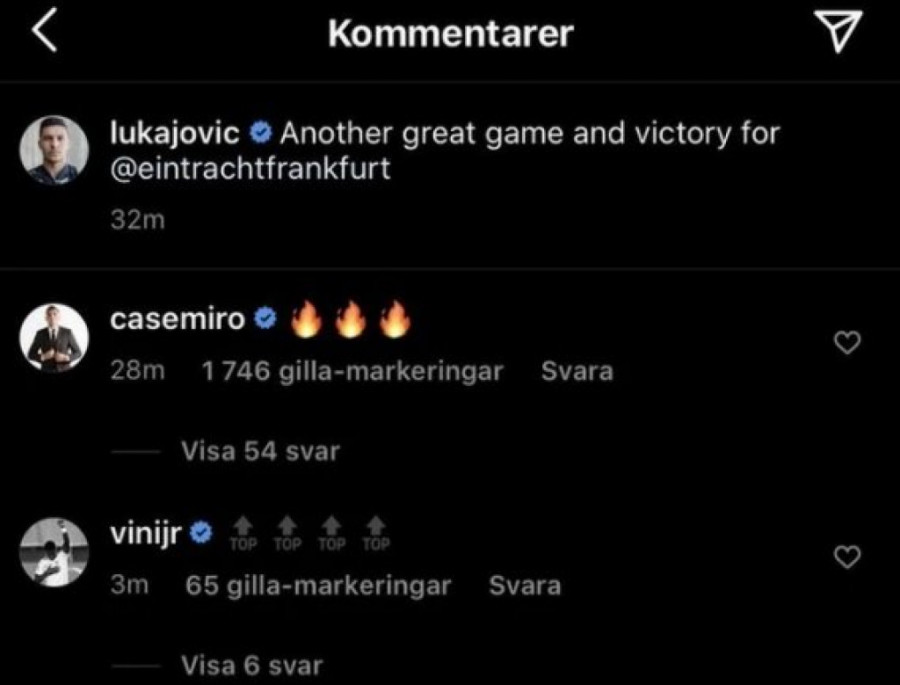Open the @eintrachtfrankfurt mention

tap(248, 169)
